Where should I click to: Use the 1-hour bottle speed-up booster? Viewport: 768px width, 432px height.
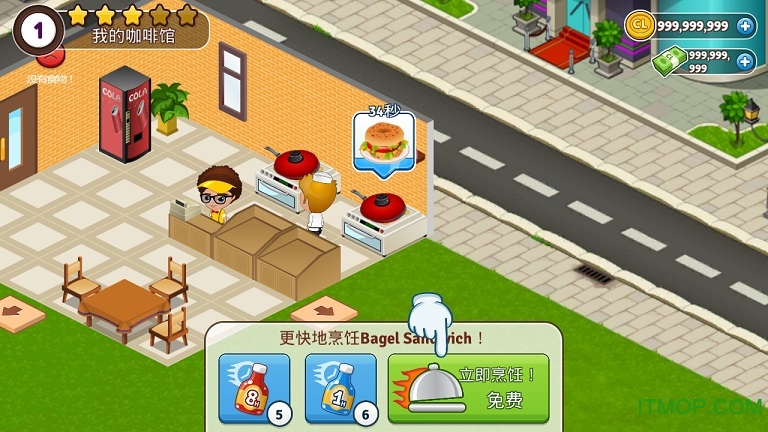point(339,387)
